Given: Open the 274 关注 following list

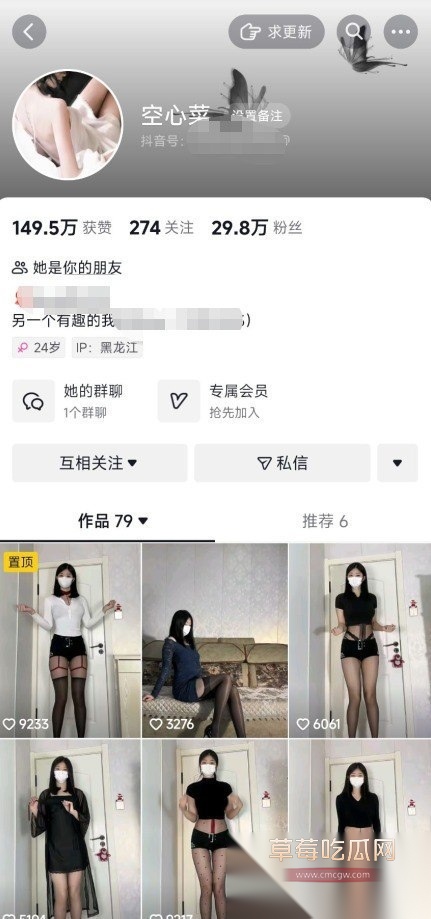Looking at the screenshot, I should [161, 228].
